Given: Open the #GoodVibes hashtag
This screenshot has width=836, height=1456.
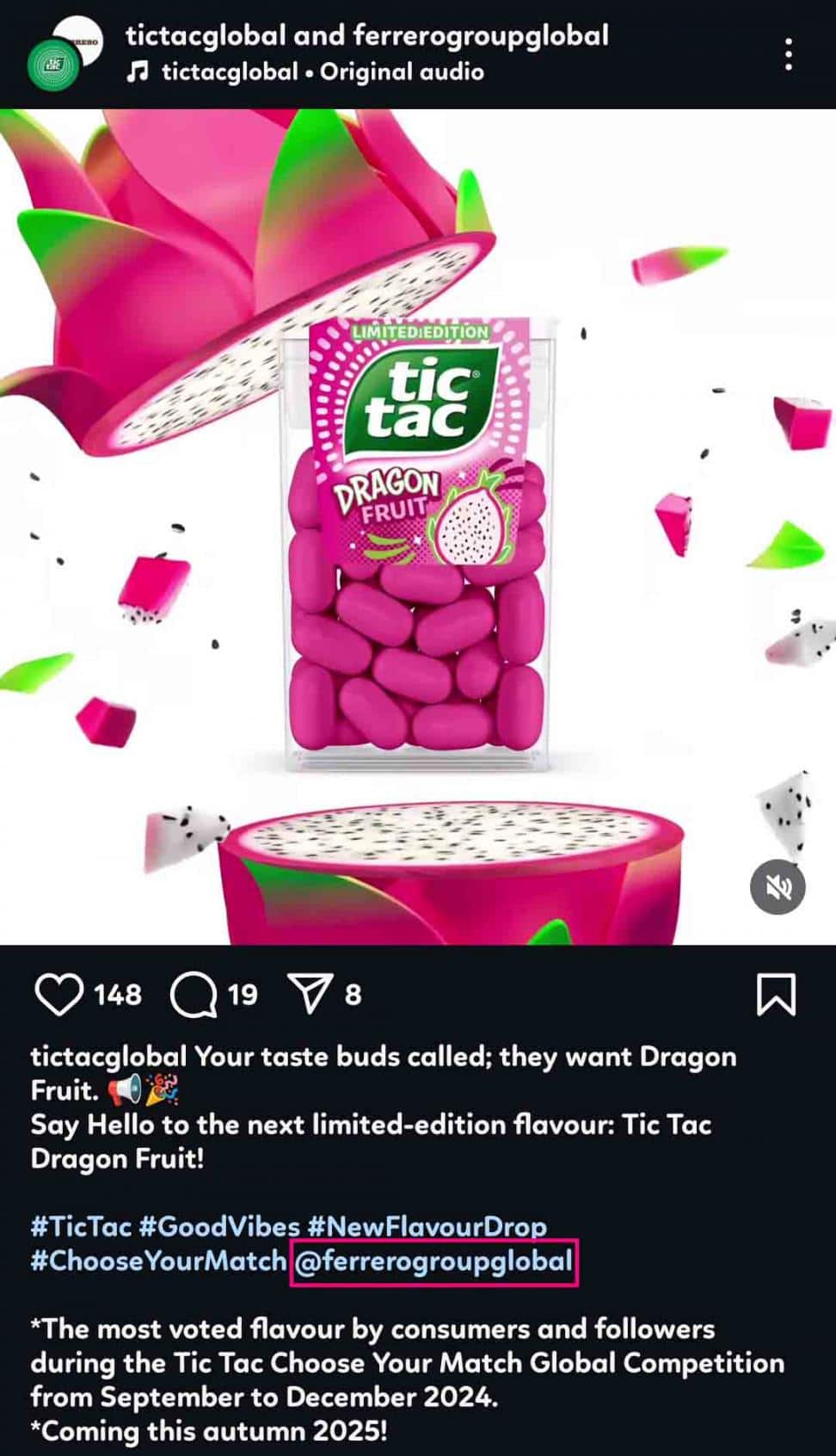Looking at the screenshot, I should (218, 1226).
